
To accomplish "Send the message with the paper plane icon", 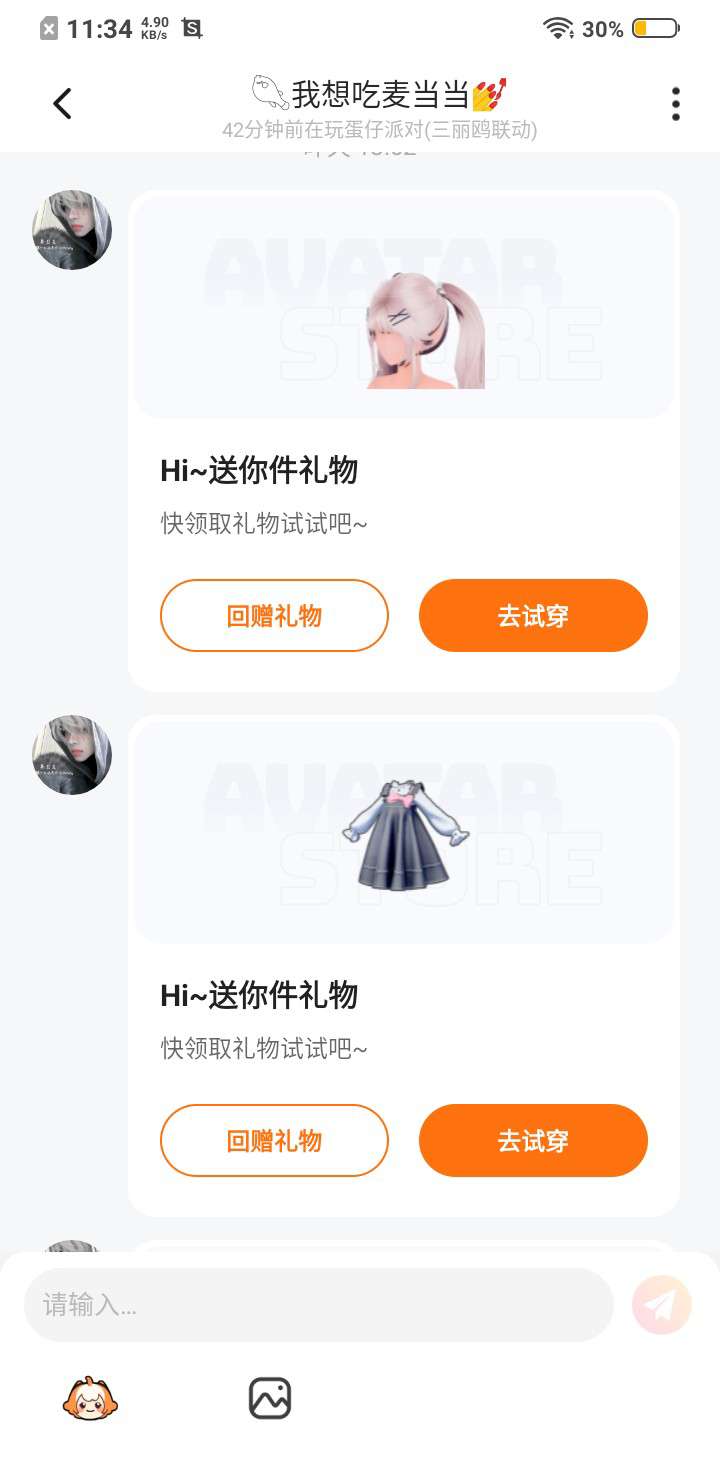I will [662, 1305].
